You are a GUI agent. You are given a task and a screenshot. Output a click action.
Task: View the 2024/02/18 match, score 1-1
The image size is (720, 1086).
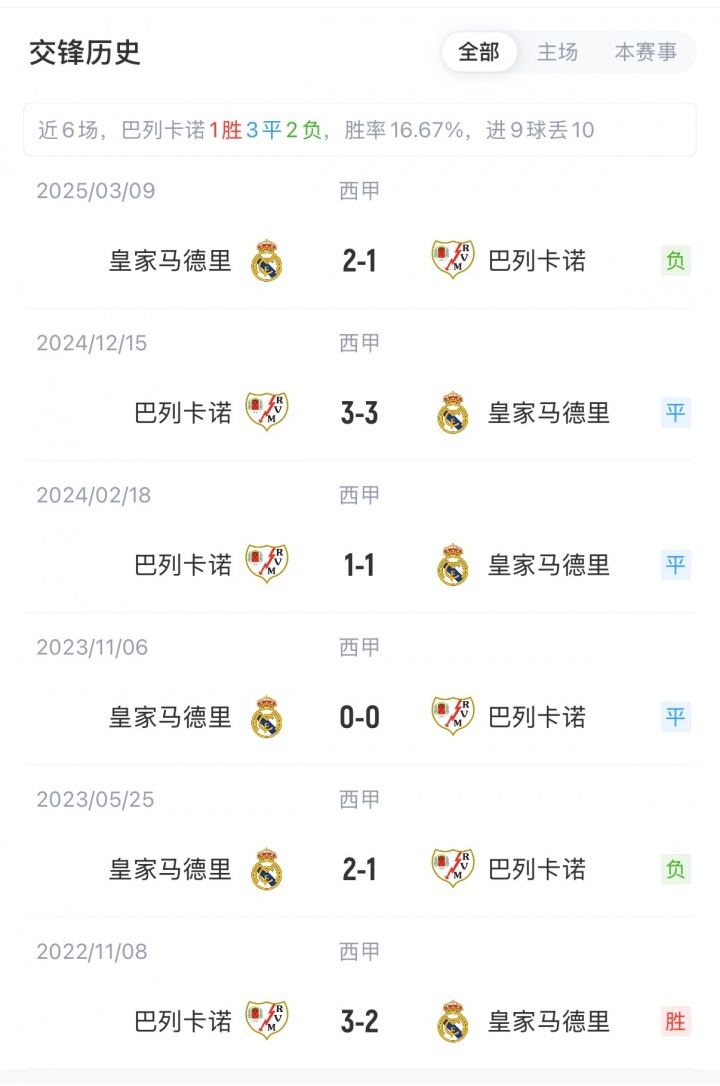tap(359, 565)
